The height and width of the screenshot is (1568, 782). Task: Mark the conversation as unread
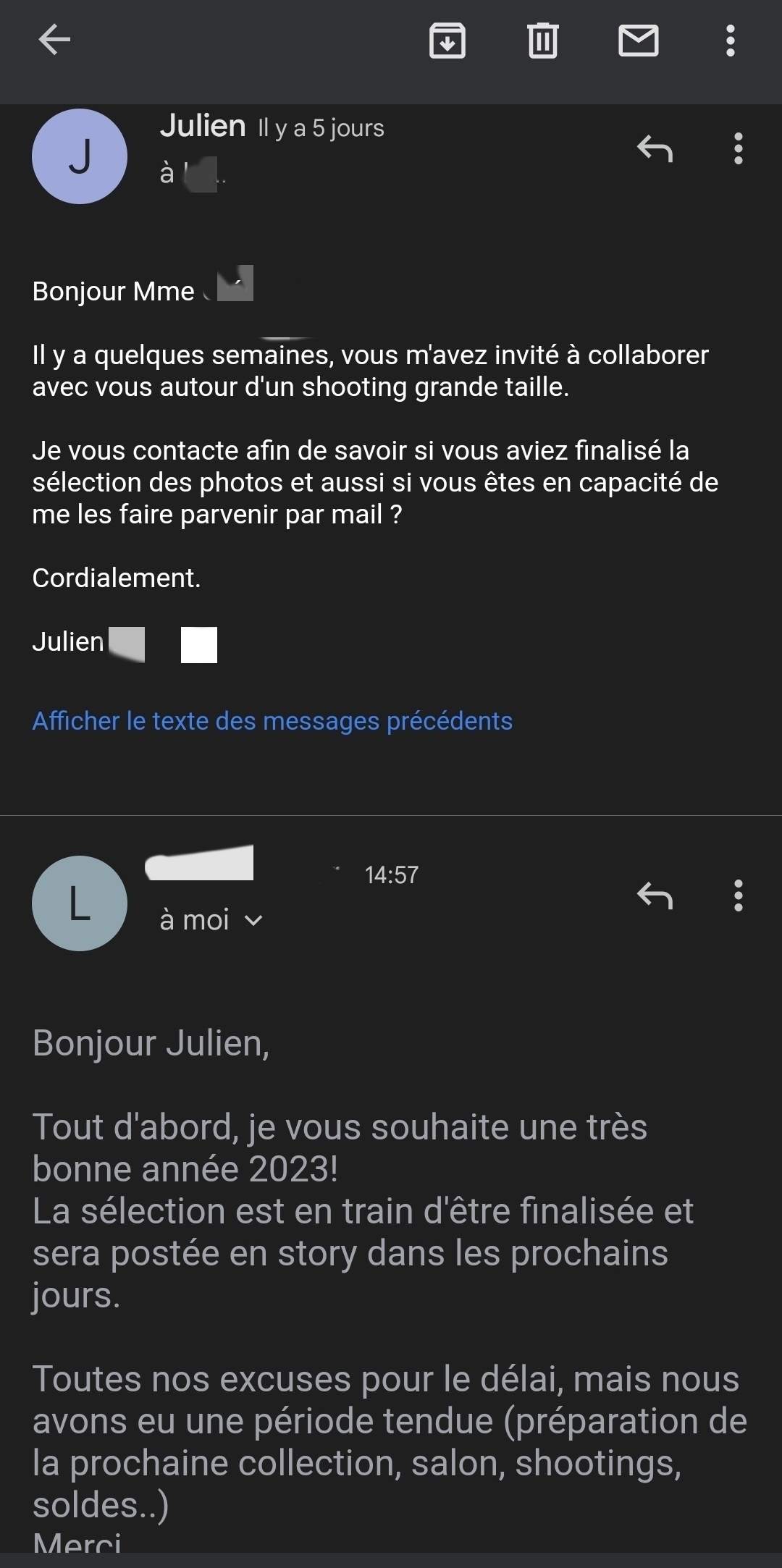[638, 40]
